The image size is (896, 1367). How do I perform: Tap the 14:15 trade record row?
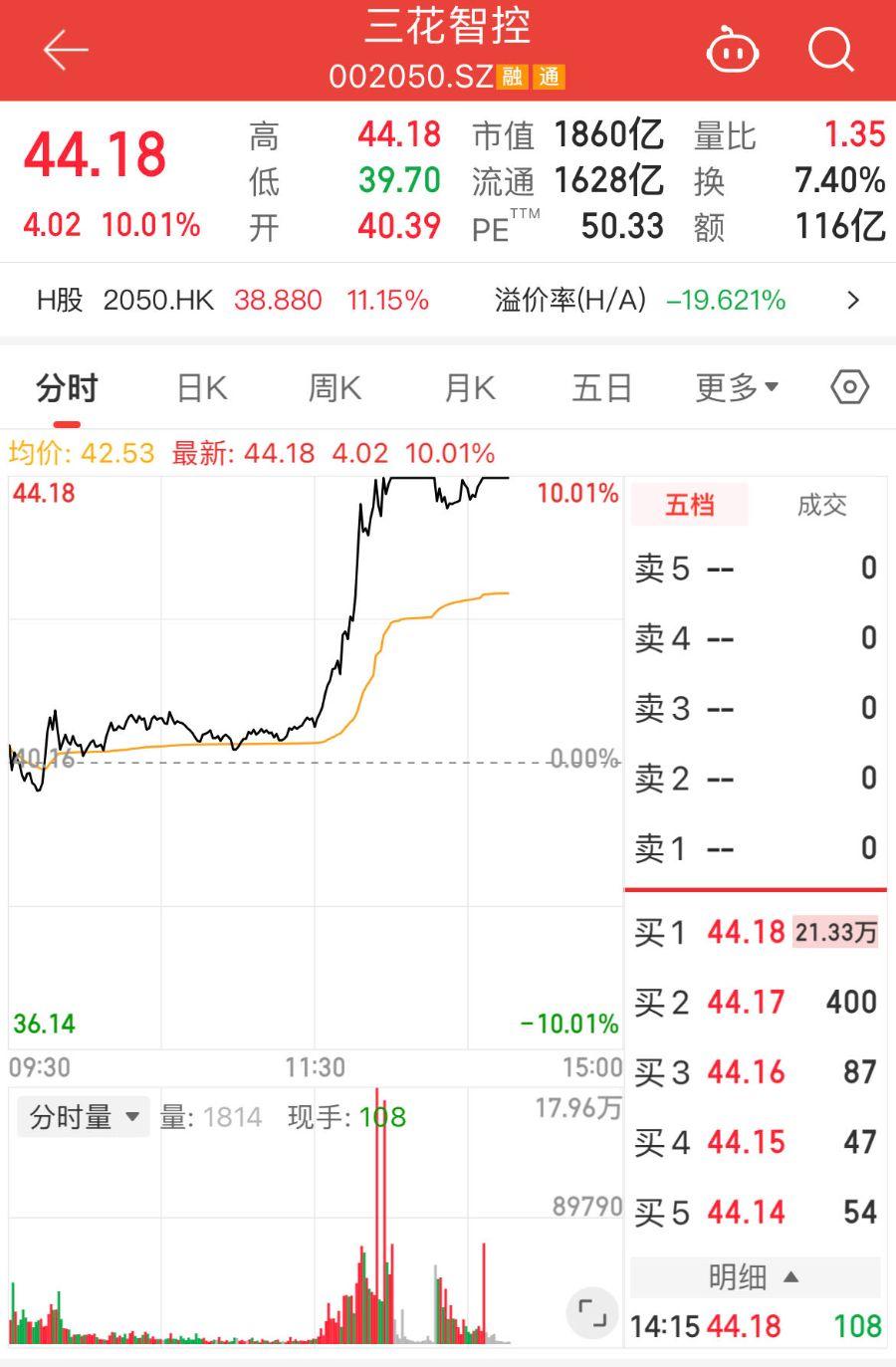pyautogui.click(x=755, y=1326)
